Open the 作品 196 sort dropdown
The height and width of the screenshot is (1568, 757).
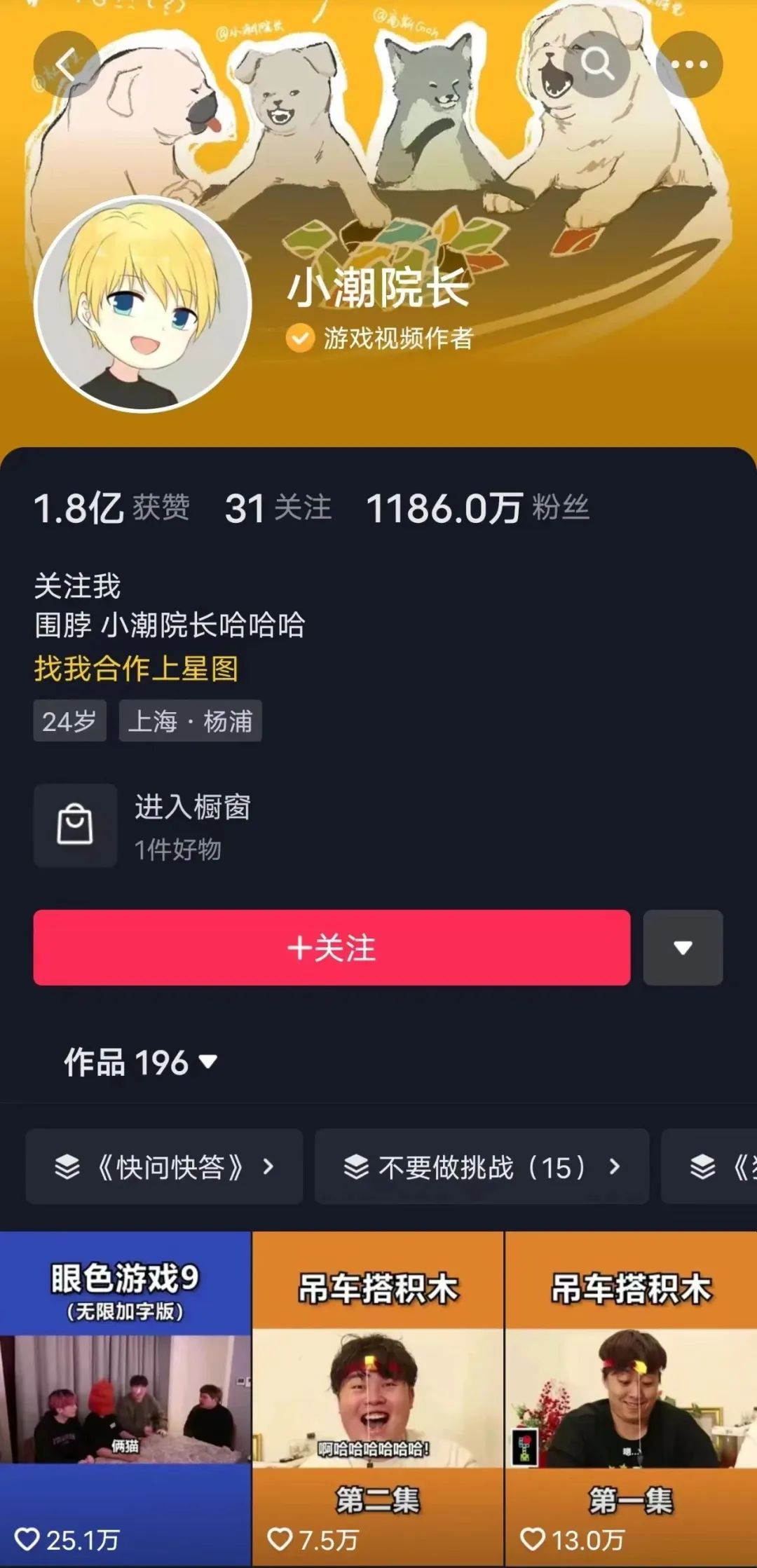tap(141, 1062)
